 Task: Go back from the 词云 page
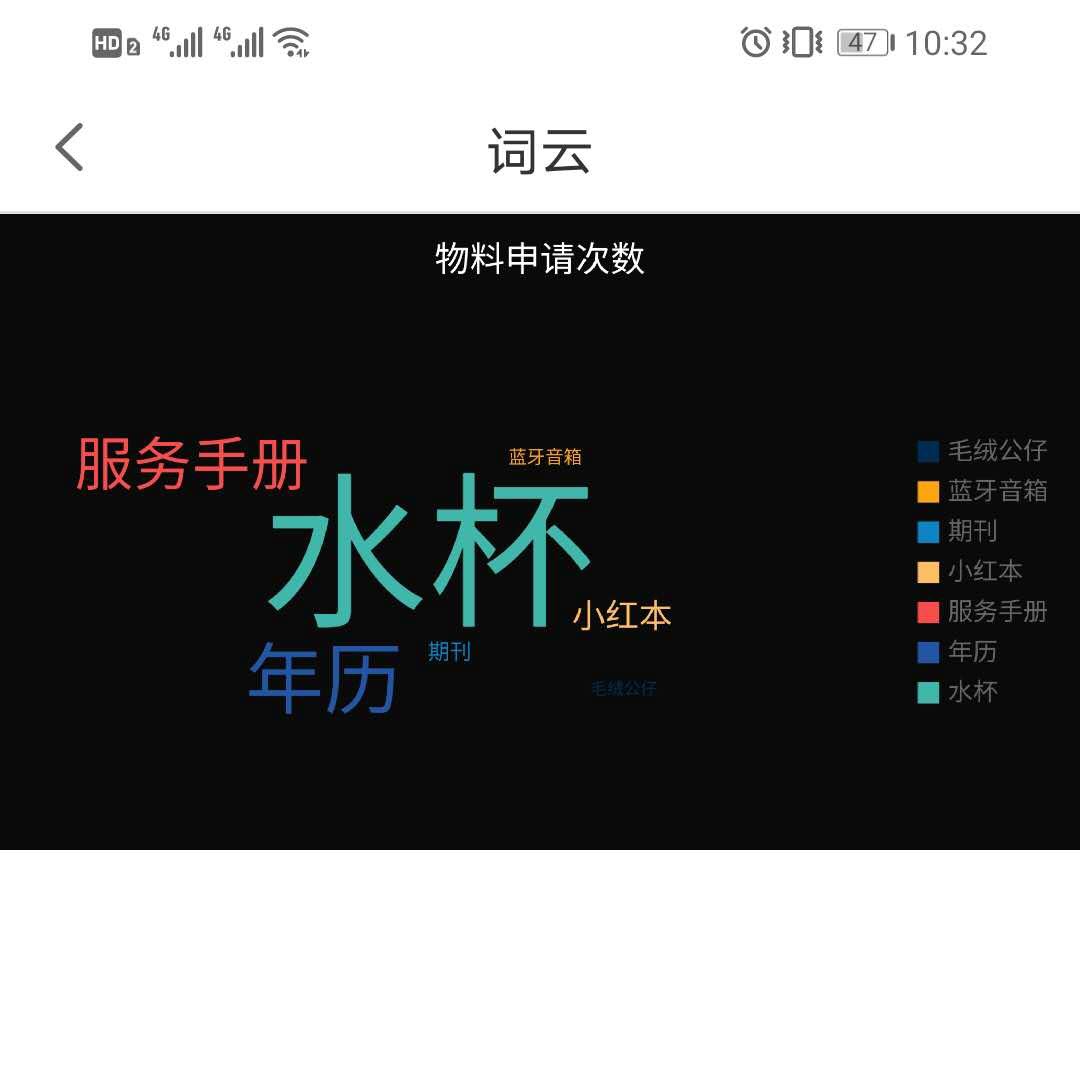[69, 148]
